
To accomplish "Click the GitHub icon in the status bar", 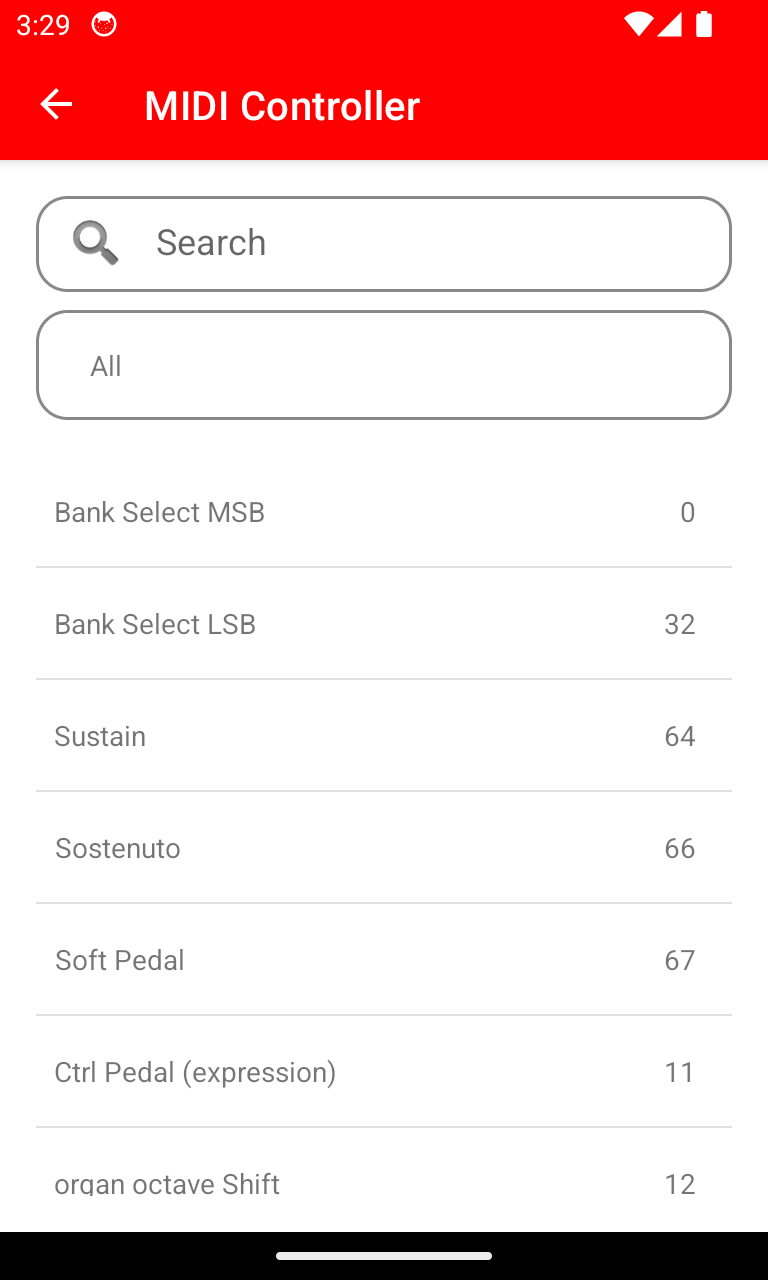I will tap(104, 25).
